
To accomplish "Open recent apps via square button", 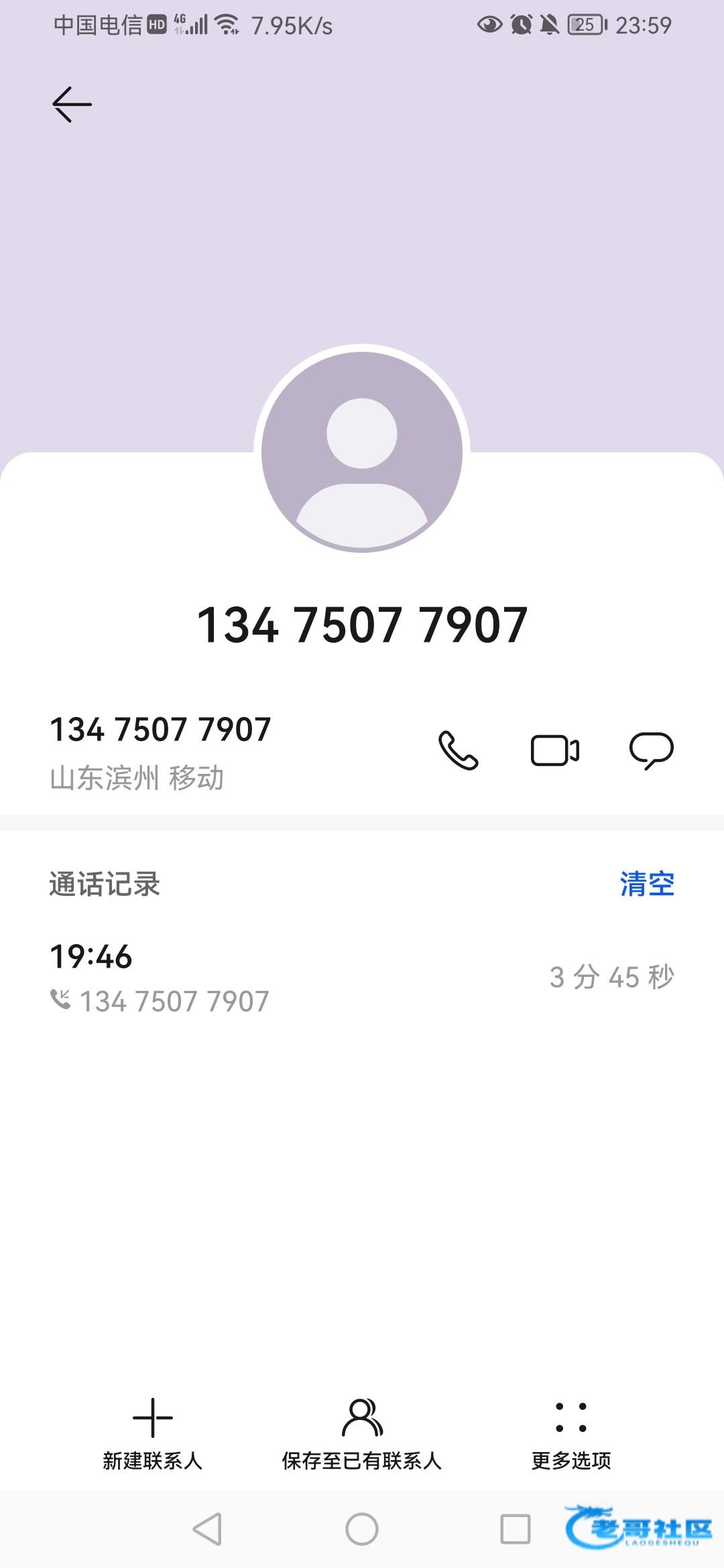I will pyautogui.click(x=516, y=1529).
